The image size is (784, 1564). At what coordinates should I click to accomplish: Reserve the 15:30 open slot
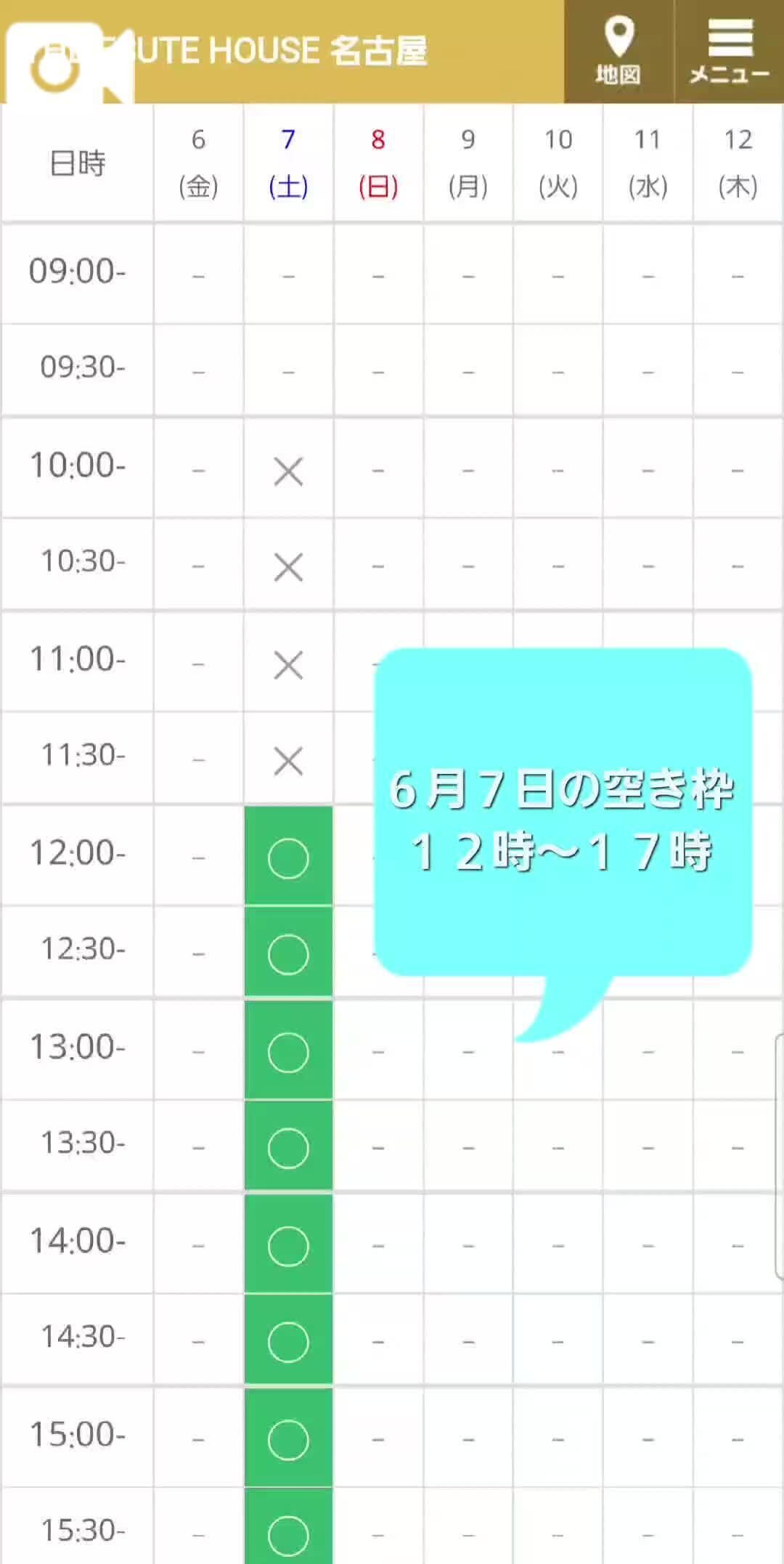click(288, 1526)
